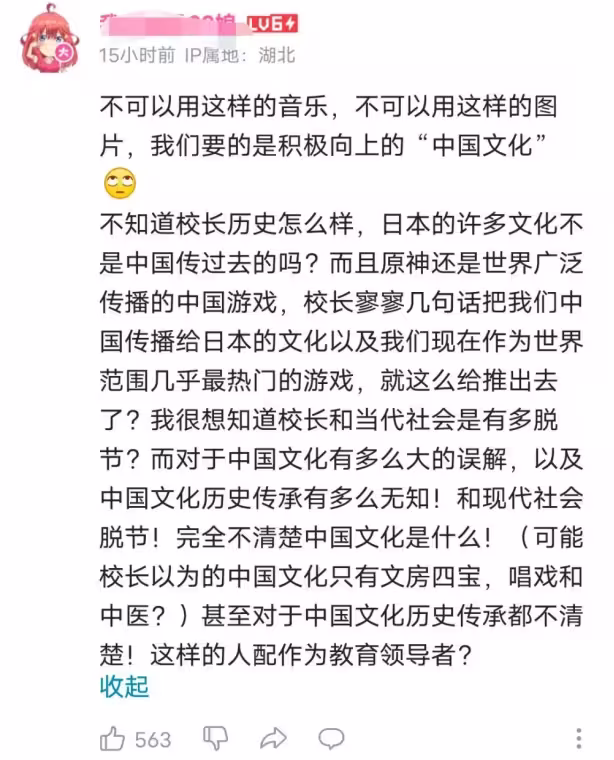Like the comment with 563 likes
The image size is (614, 760).
[x=113, y=739]
